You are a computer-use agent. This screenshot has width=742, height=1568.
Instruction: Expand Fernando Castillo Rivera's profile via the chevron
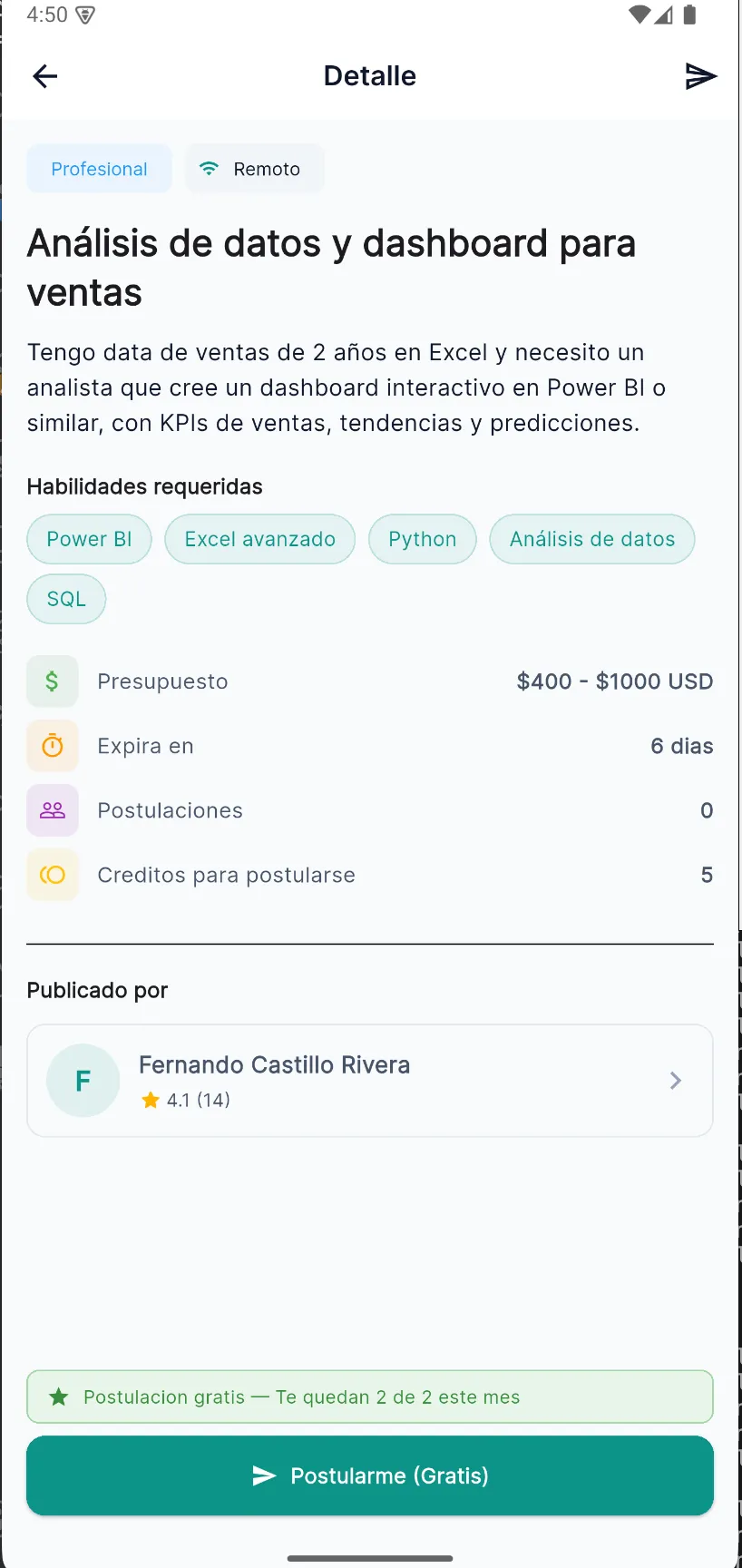coord(675,1081)
